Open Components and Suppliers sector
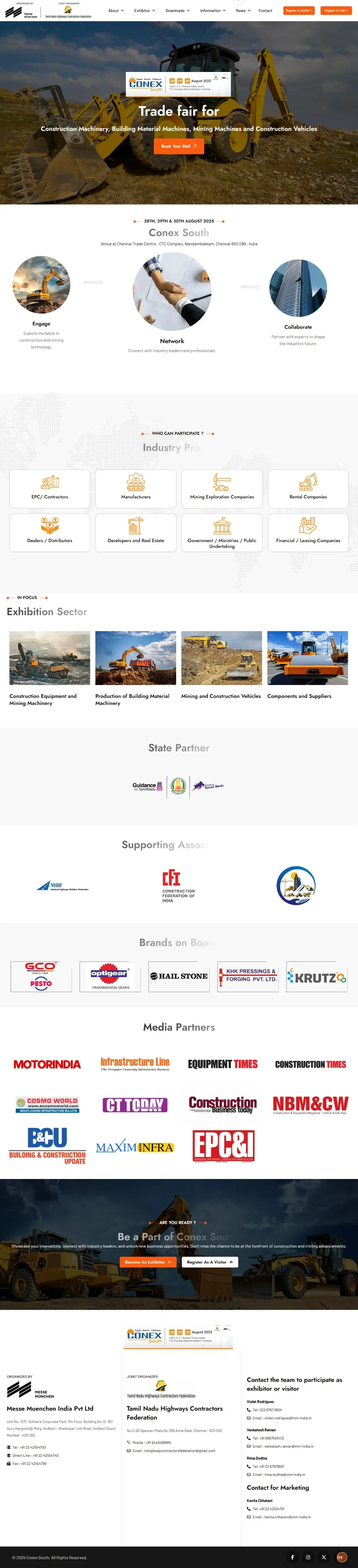 point(307,658)
